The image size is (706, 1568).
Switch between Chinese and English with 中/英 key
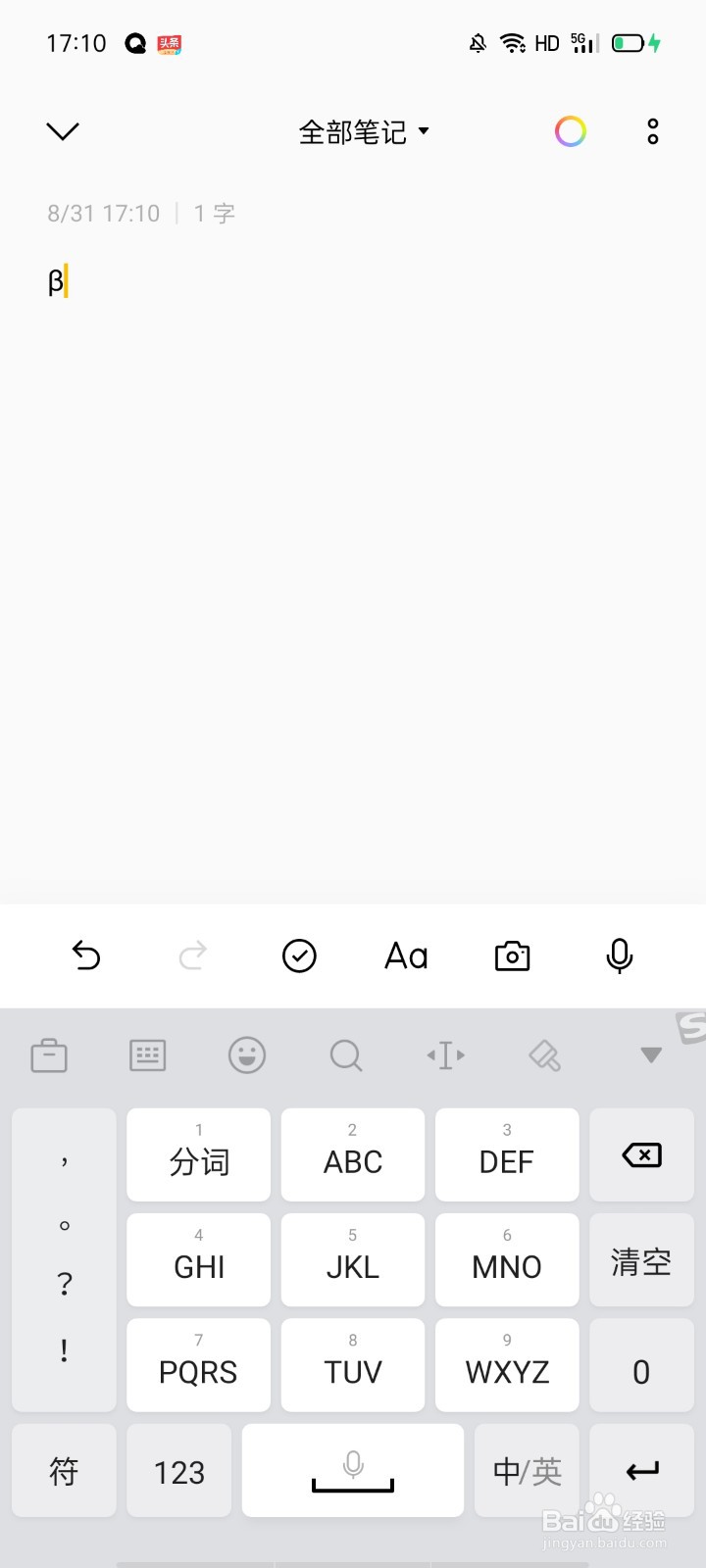click(x=527, y=1470)
